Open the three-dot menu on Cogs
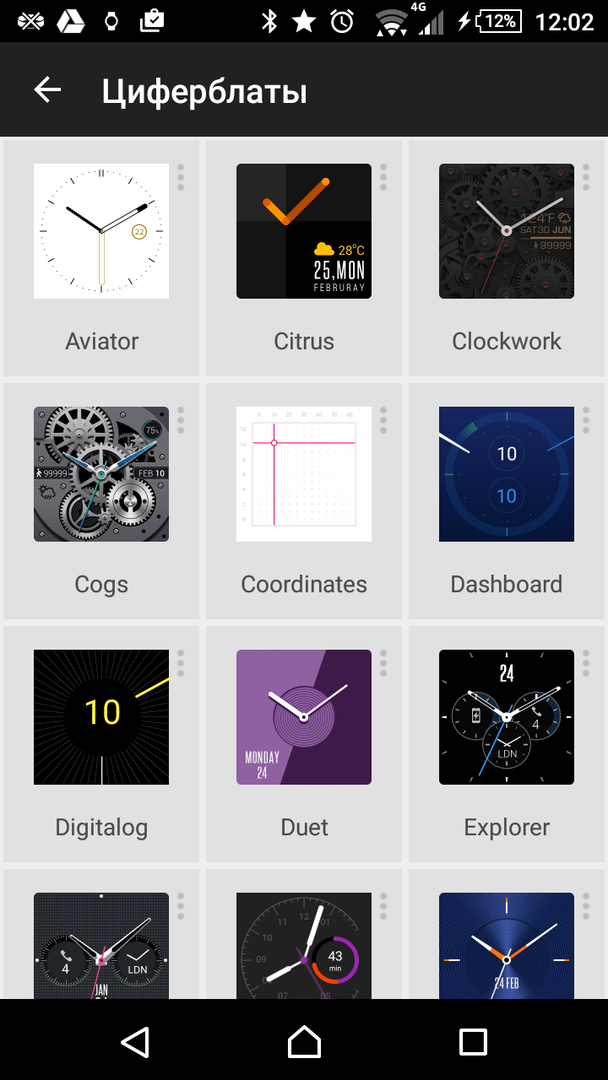Screen dimensions: 608x1080 (x=181, y=420)
